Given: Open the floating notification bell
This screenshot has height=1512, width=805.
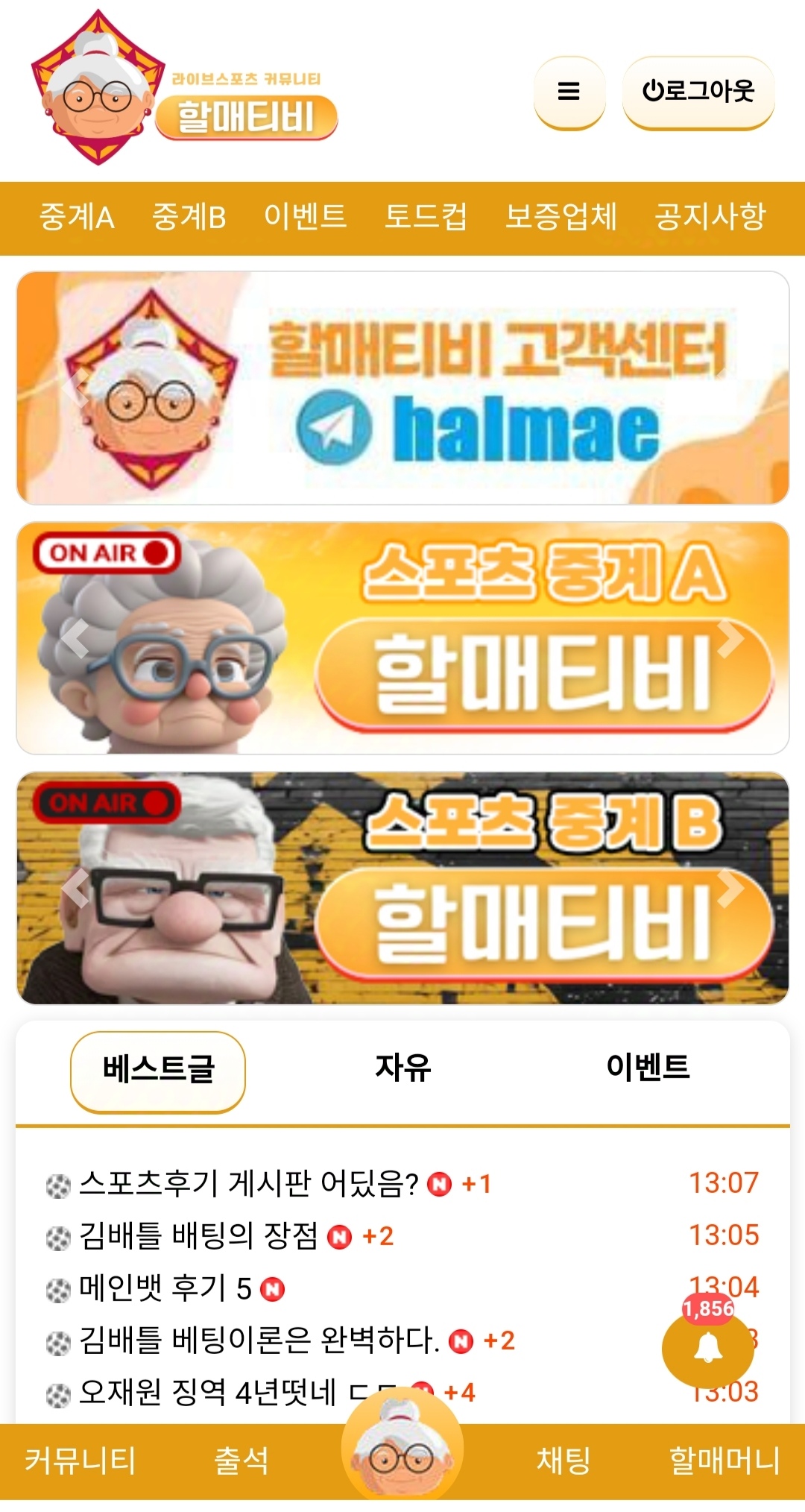Looking at the screenshot, I should tap(707, 1348).
